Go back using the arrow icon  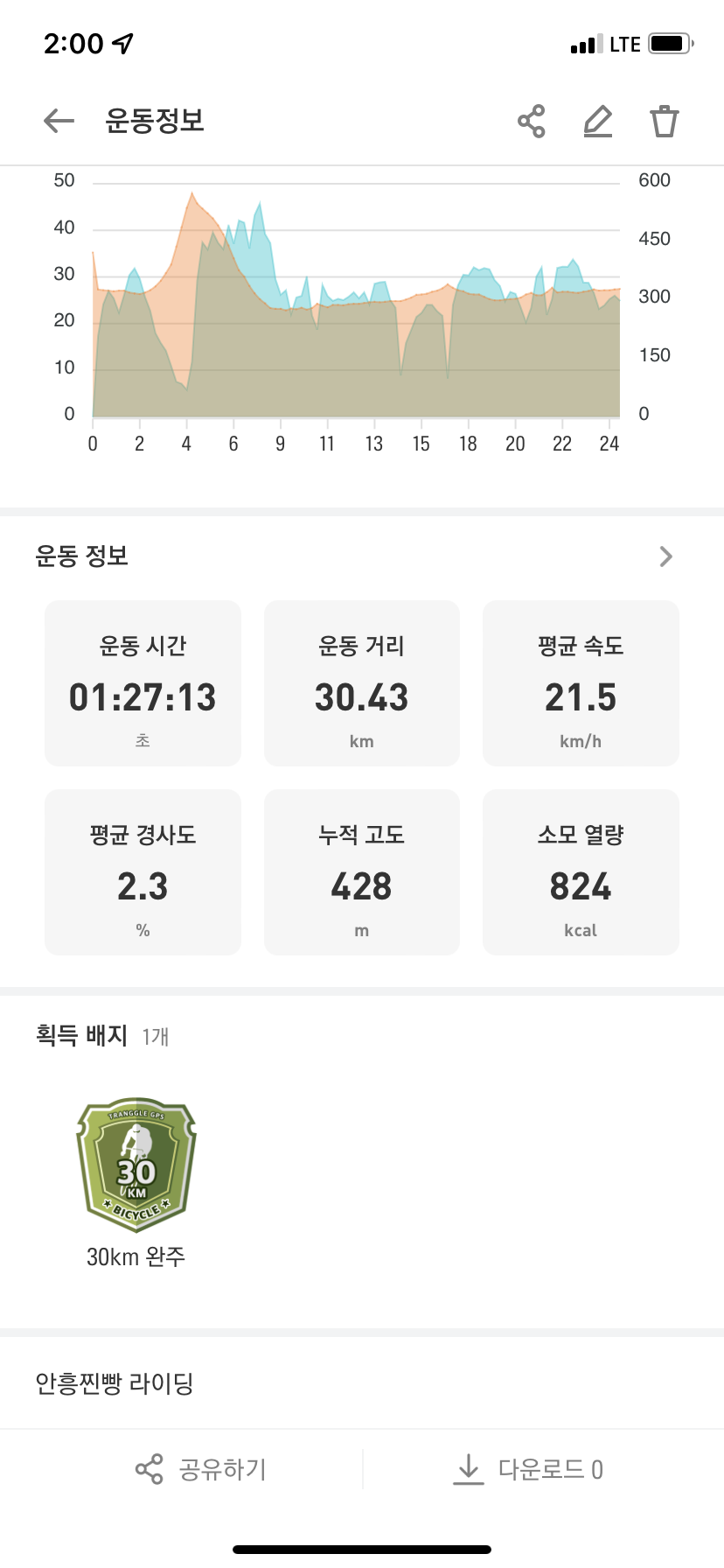(59, 121)
